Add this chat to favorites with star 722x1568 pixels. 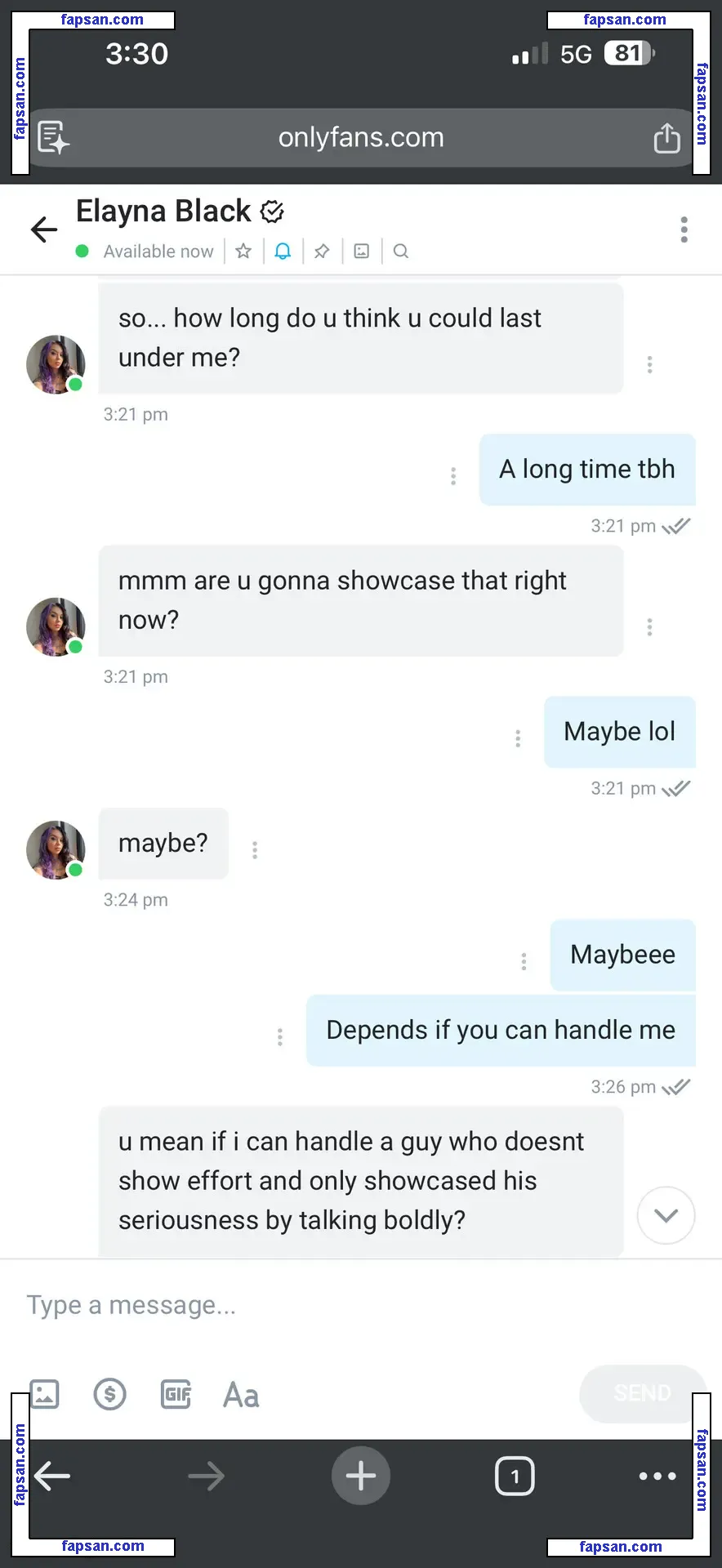(243, 251)
